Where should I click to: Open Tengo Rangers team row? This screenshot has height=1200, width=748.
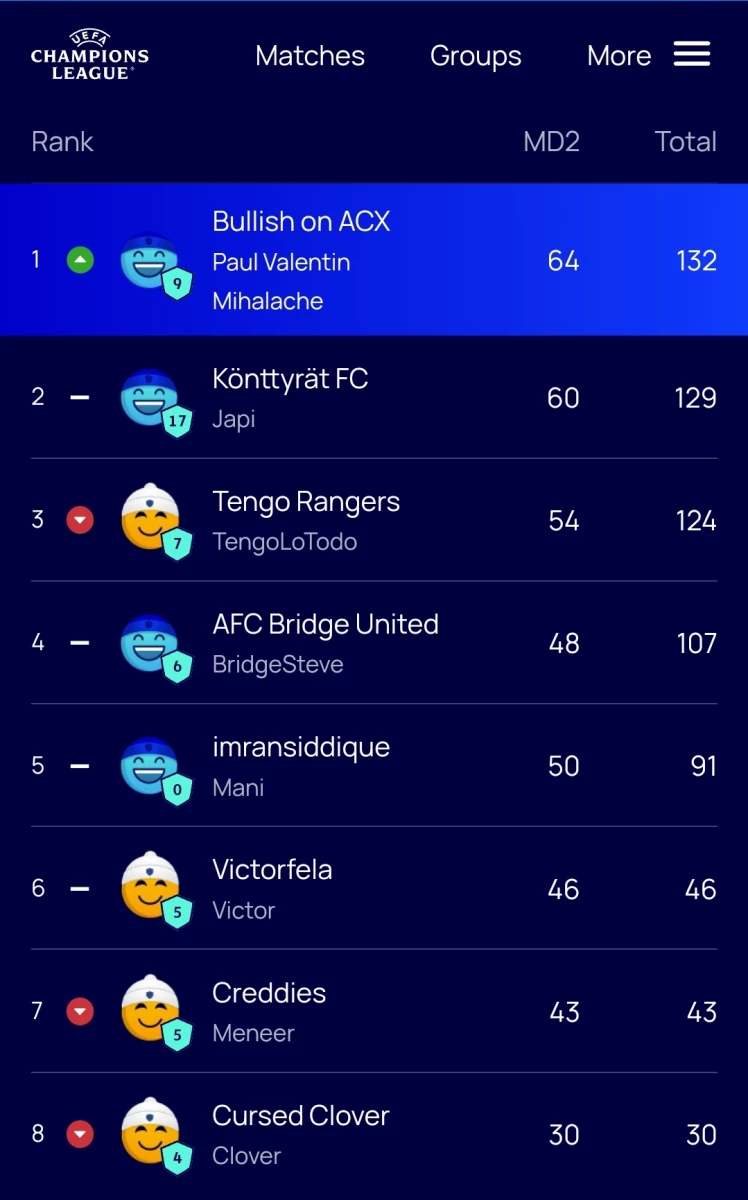pos(374,520)
